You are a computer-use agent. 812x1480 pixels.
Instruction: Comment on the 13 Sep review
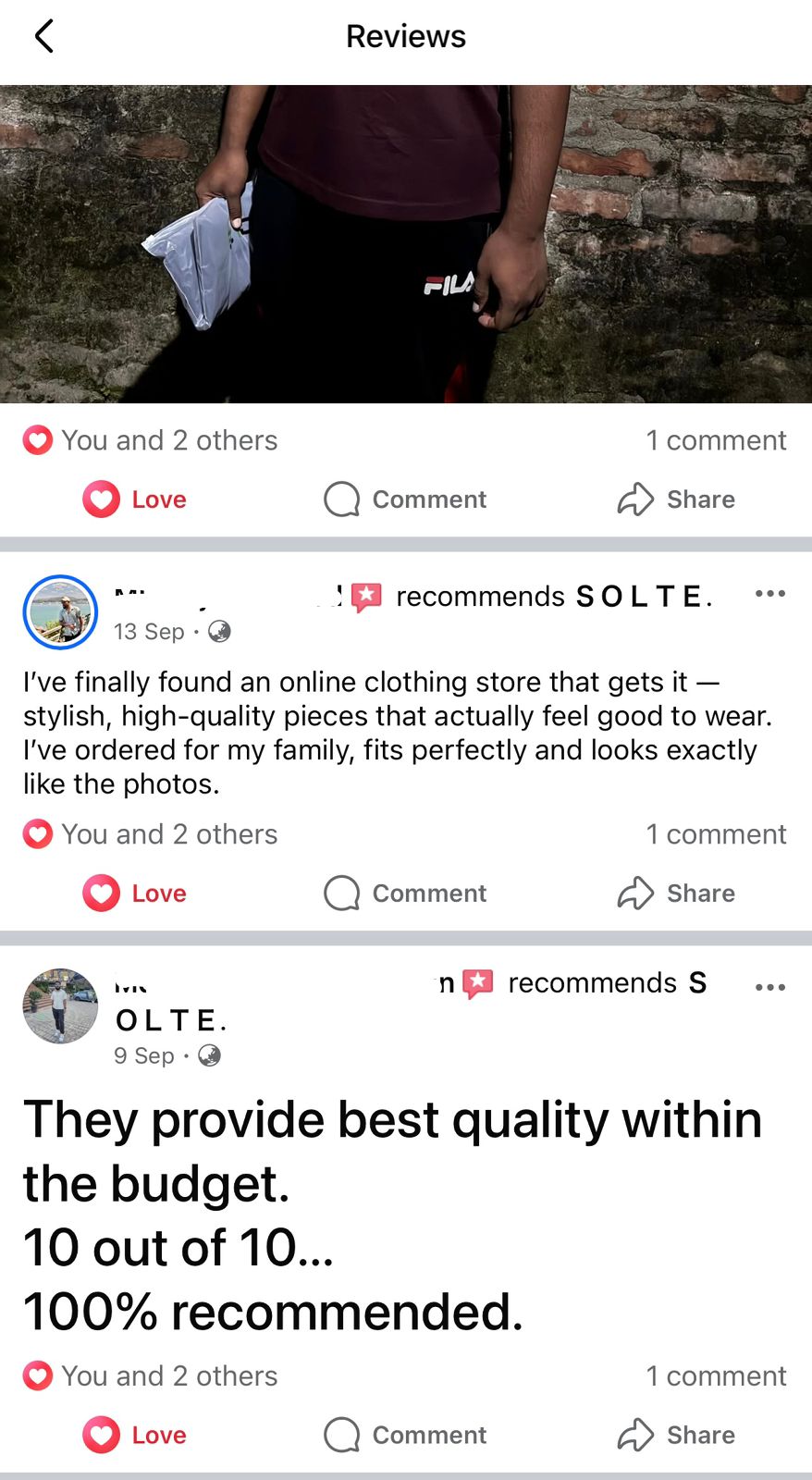405,894
